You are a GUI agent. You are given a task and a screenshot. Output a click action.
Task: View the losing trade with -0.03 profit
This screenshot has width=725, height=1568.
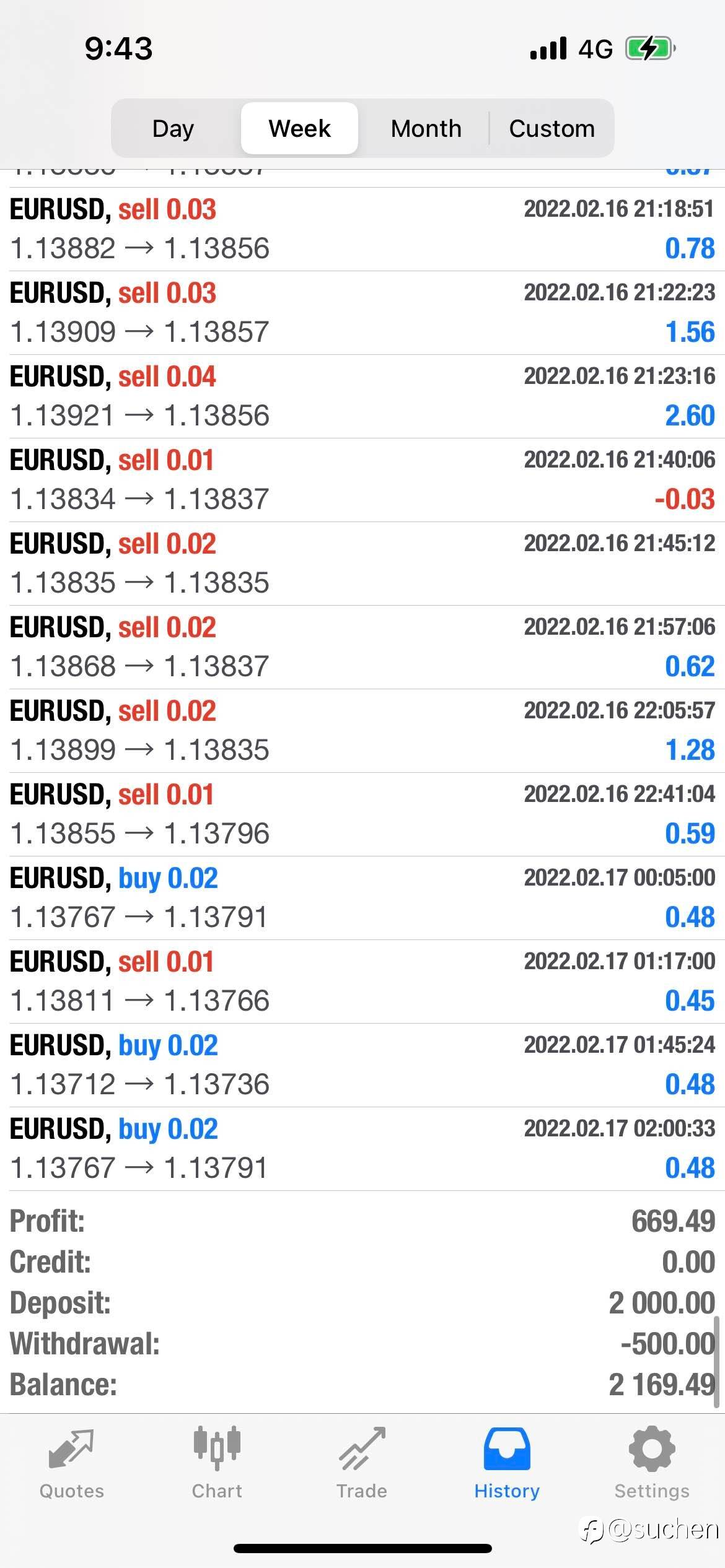pos(362,480)
